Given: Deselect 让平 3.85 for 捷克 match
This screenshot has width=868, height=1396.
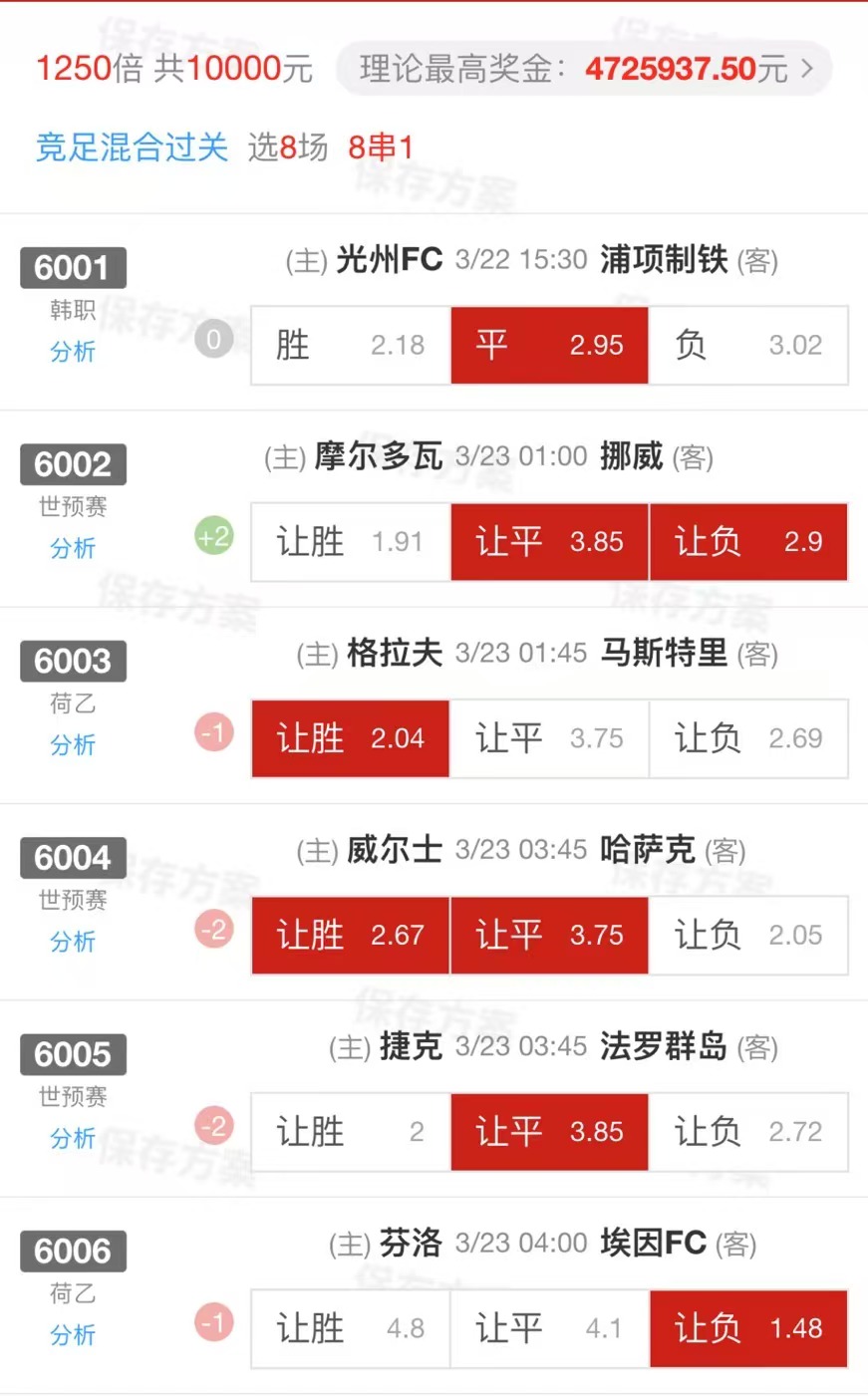Looking at the screenshot, I should tap(550, 1132).
